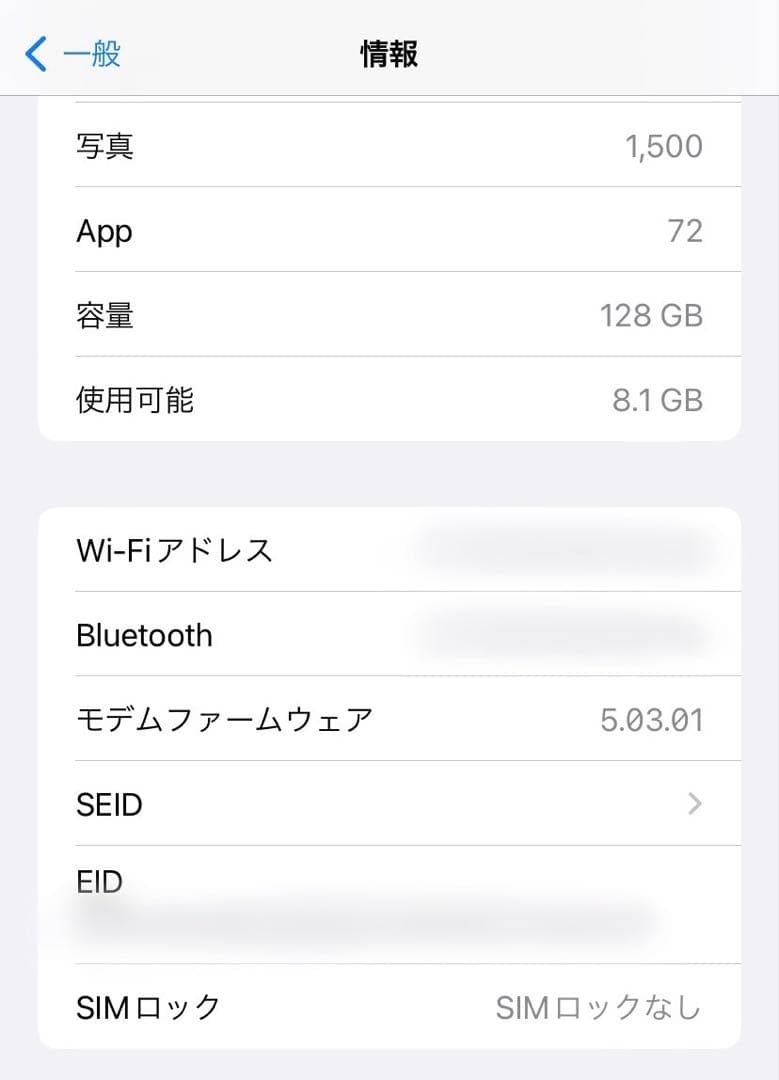Select the 使用可能 available storage row
Screen dimensions: 779x1080
point(390,399)
